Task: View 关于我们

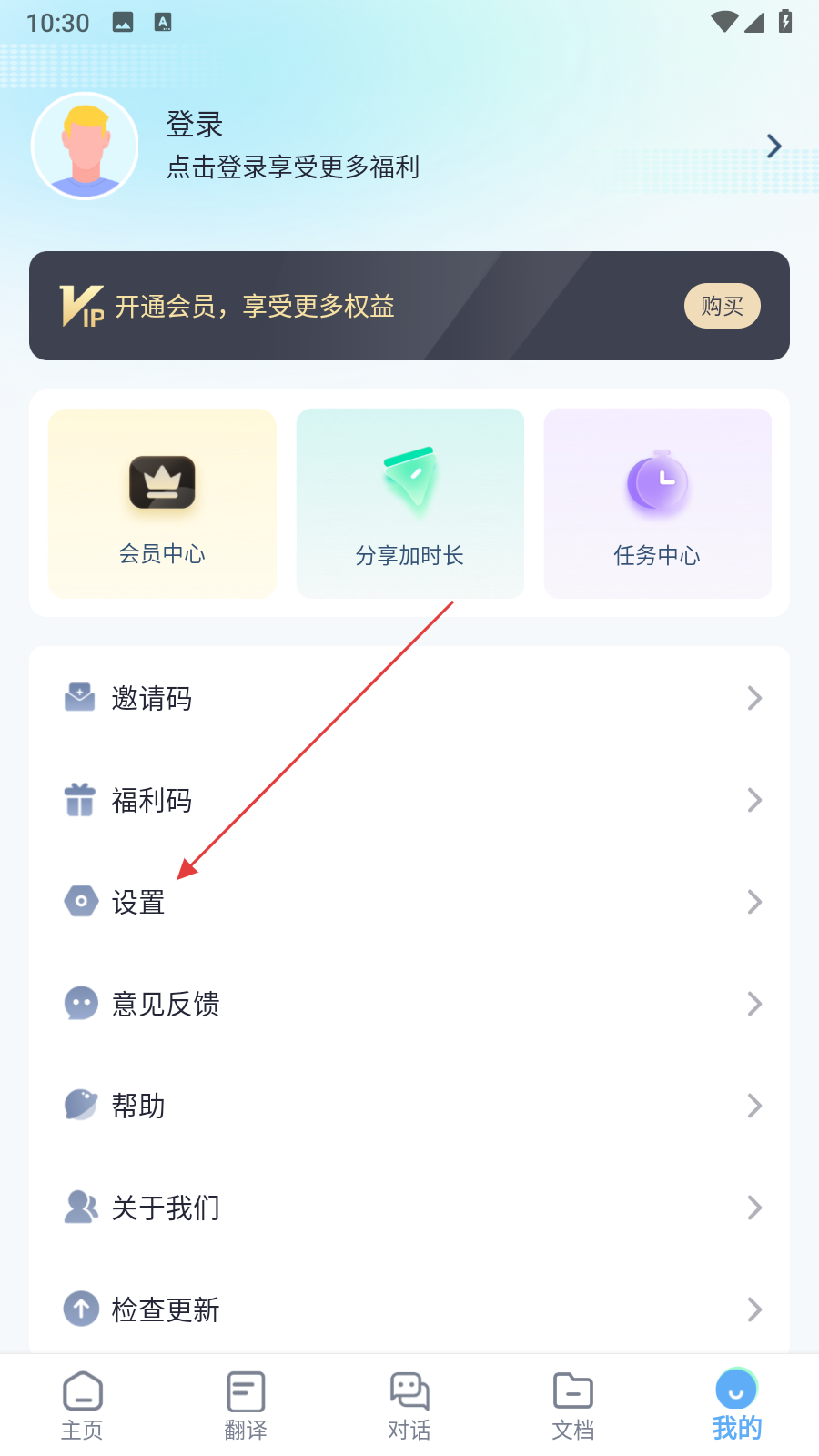Action: coord(409,1208)
